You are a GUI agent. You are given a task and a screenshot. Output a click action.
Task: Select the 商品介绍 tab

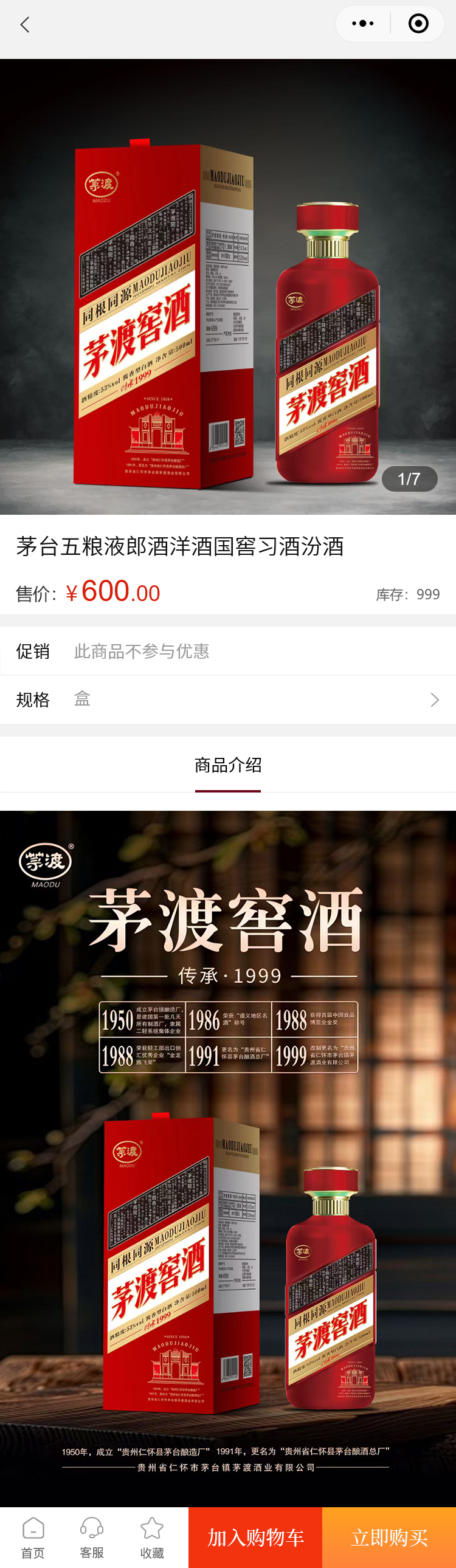pyautogui.click(x=227, y=765)
